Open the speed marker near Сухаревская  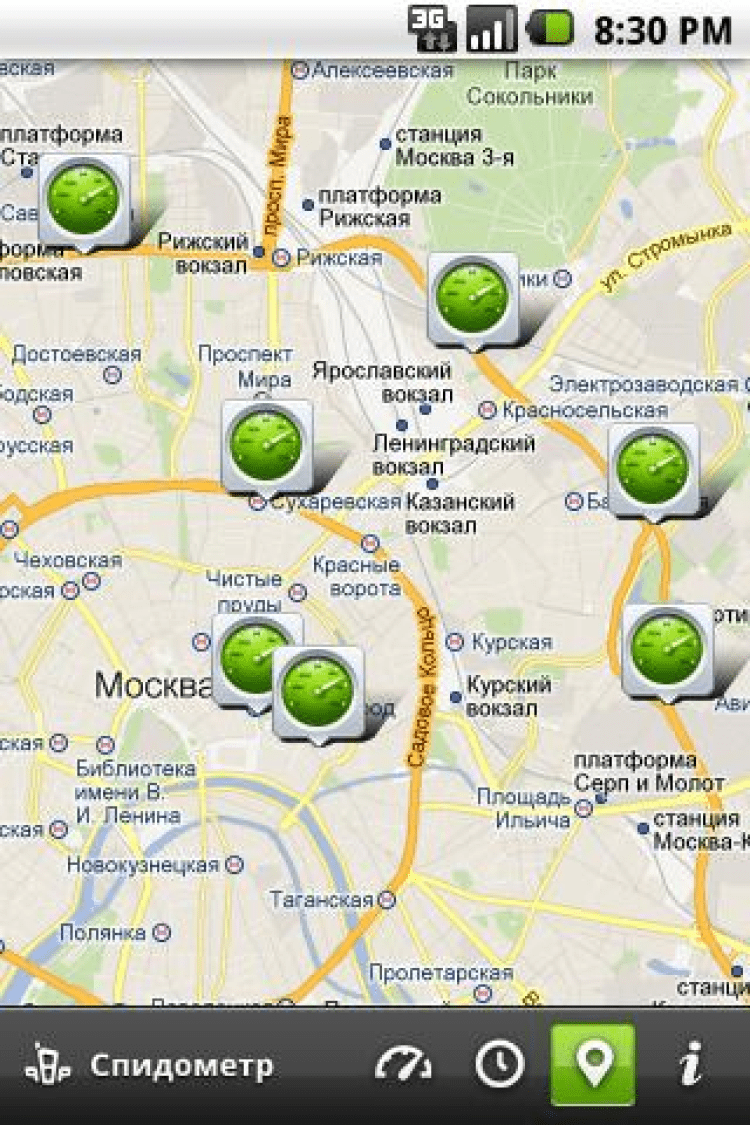tap(266, 443)
